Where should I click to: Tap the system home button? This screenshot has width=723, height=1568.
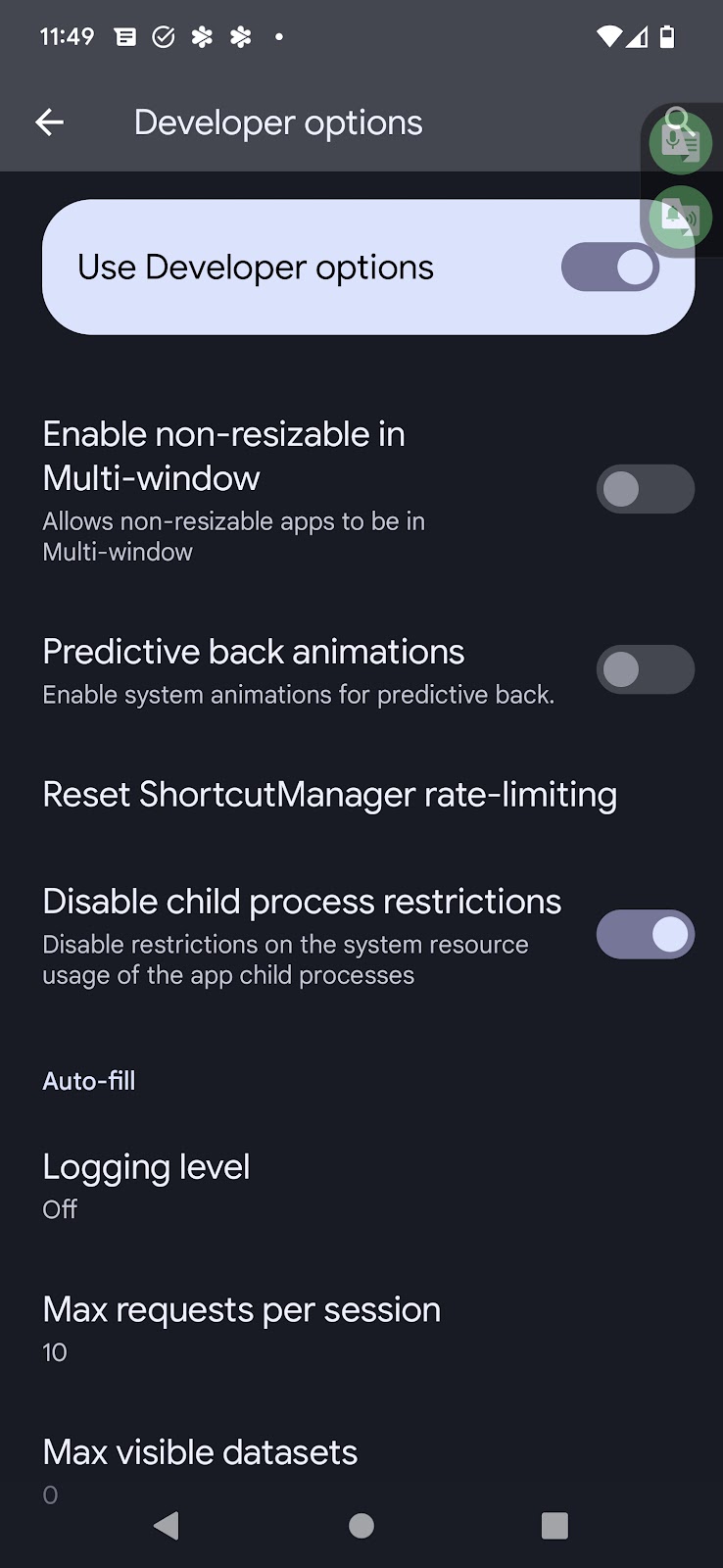[x=361, y=1525]
